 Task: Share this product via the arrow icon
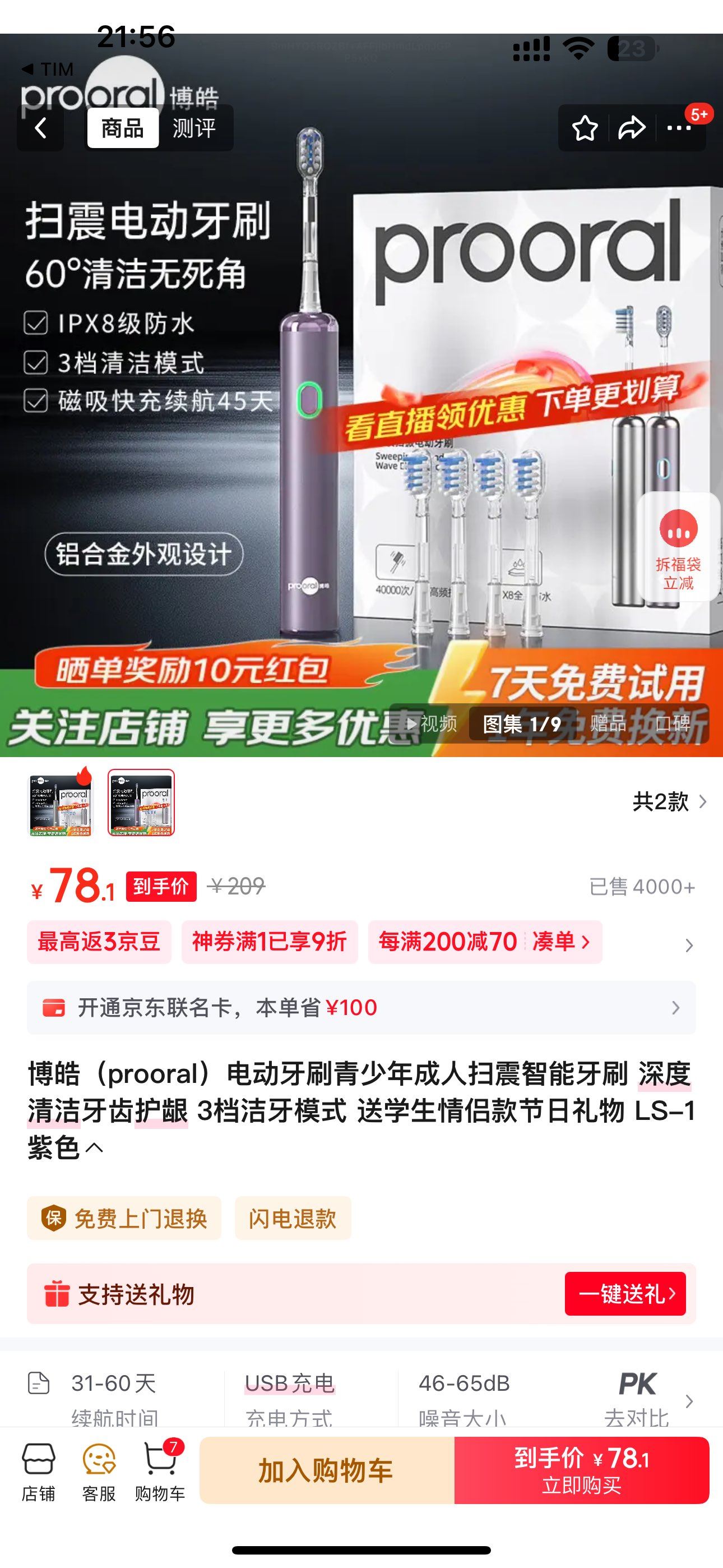coord(632,128)
